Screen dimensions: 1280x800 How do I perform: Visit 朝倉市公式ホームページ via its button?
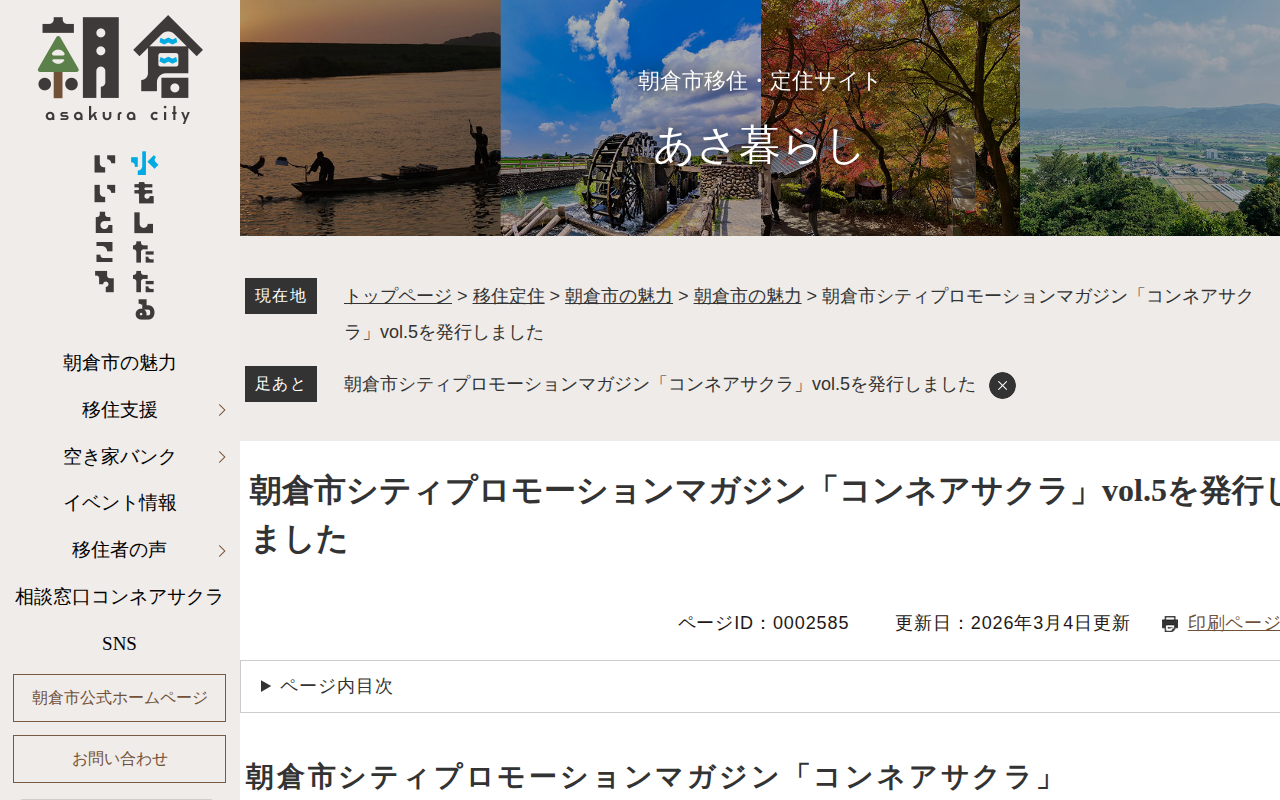point(119,698)
